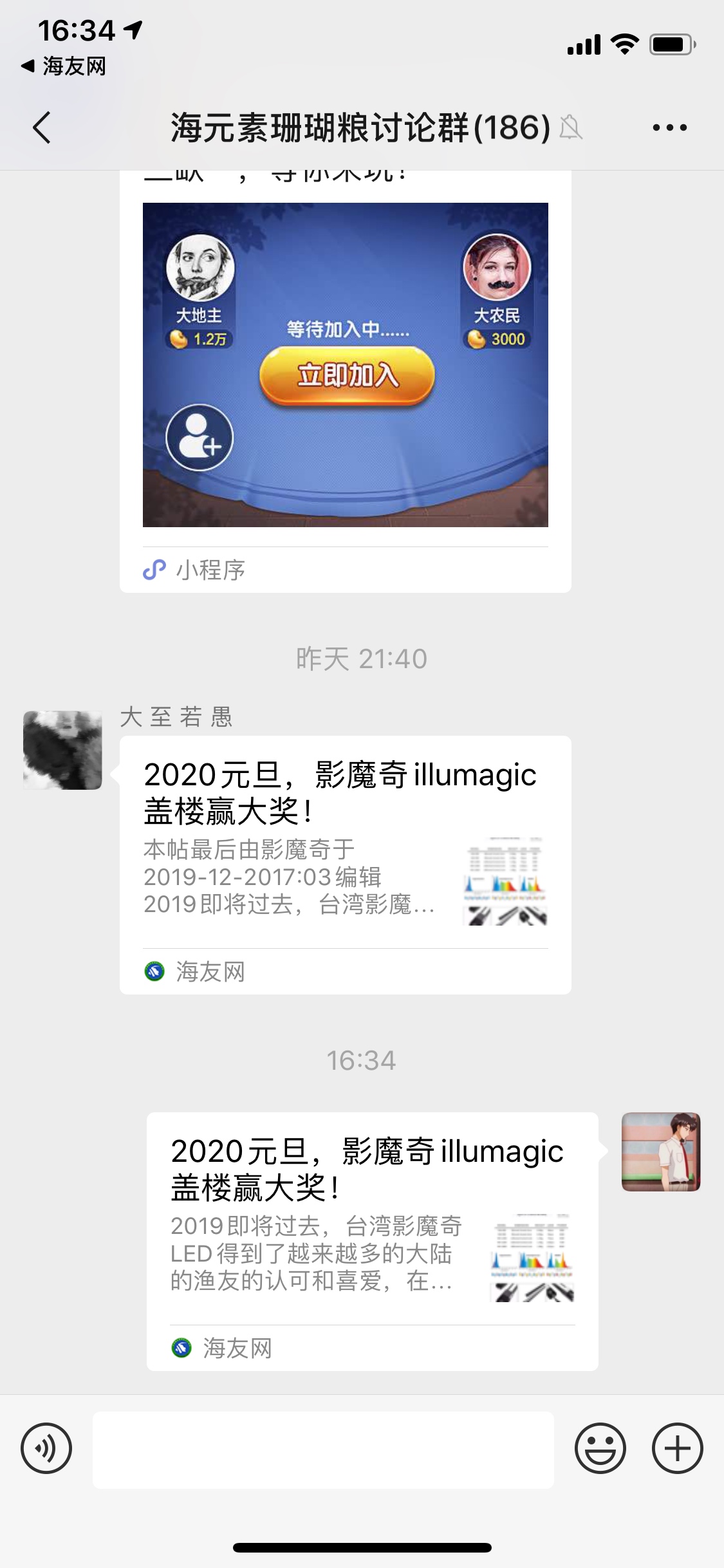Open the group chat overflow menu
Image resolution: width=724 pixels, height=1568 pixels.
[x=669, y=127]
